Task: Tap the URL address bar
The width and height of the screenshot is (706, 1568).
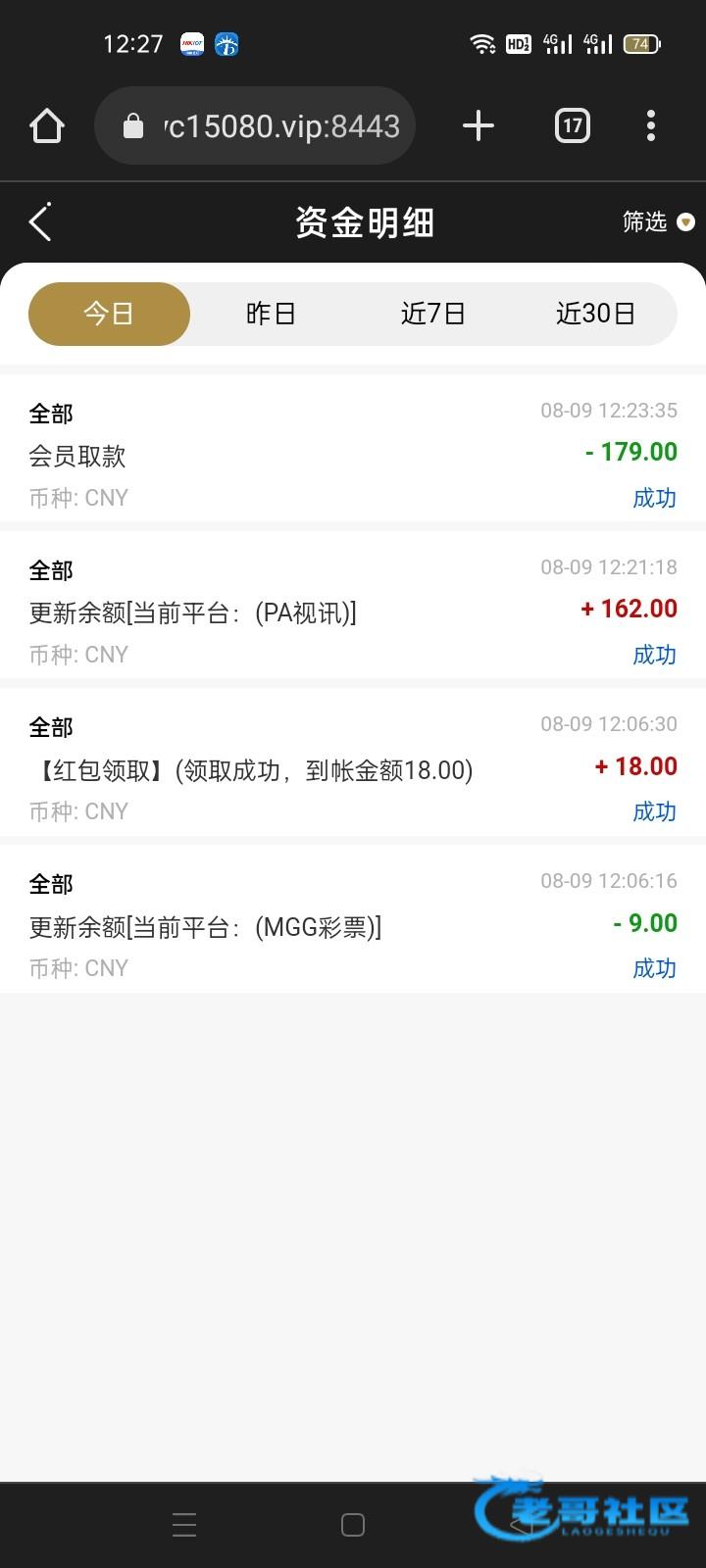Action: [255, 125]
